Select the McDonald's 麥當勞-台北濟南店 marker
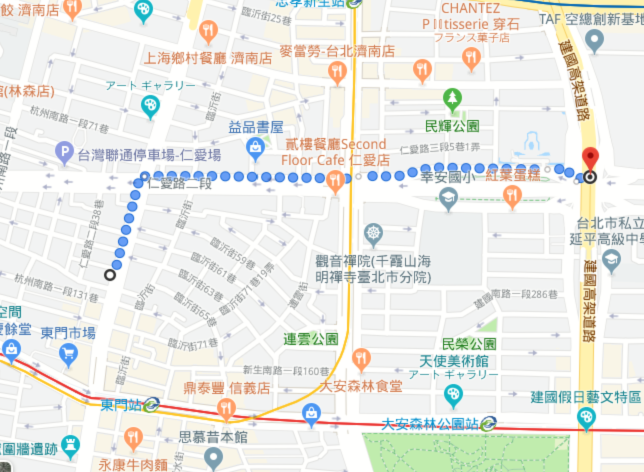Image resolution: width=644 pixels, height=472 pixels. click(337, 71)
